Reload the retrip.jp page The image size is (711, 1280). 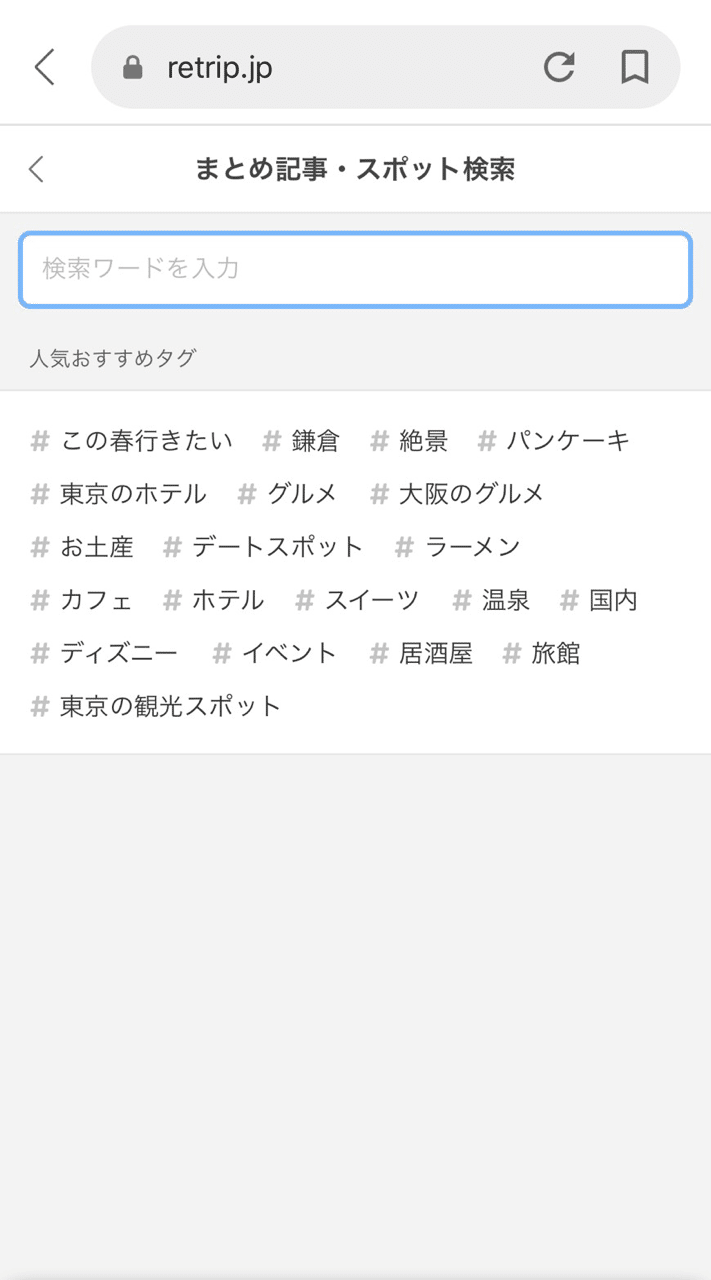(x=559, y=67)
